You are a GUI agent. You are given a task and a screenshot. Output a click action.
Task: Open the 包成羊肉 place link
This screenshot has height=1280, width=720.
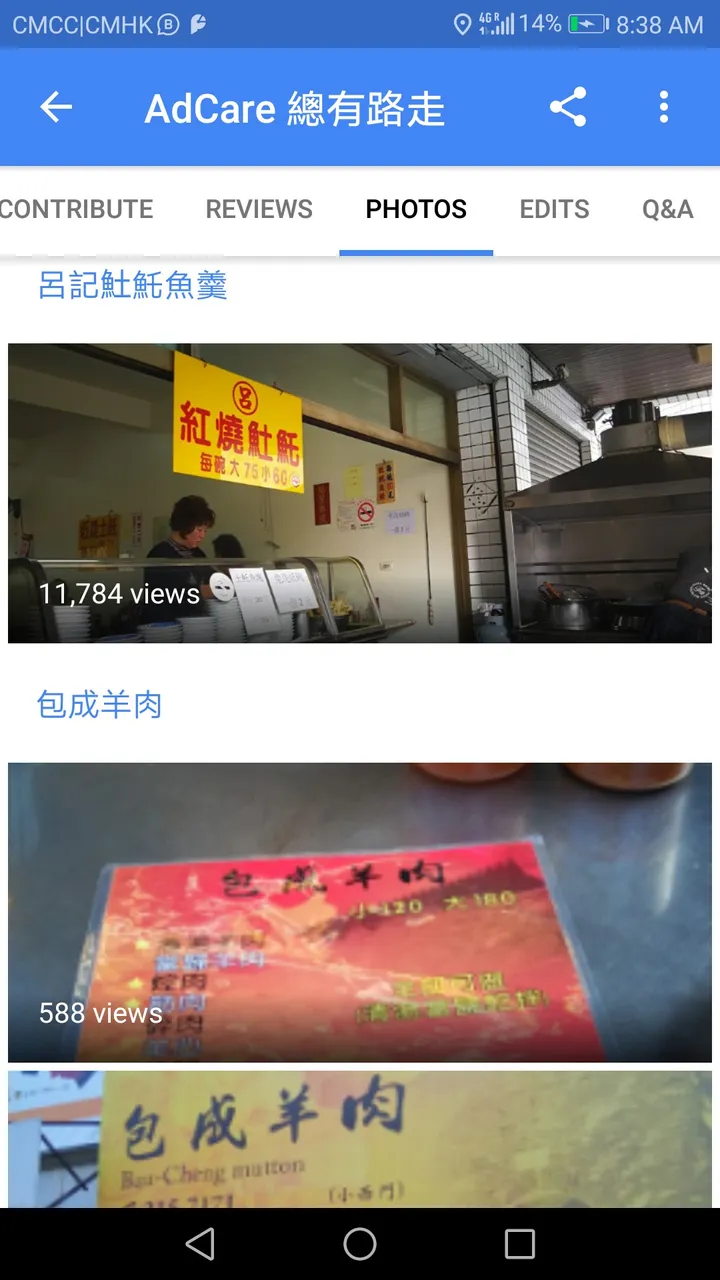click(99, 705)
